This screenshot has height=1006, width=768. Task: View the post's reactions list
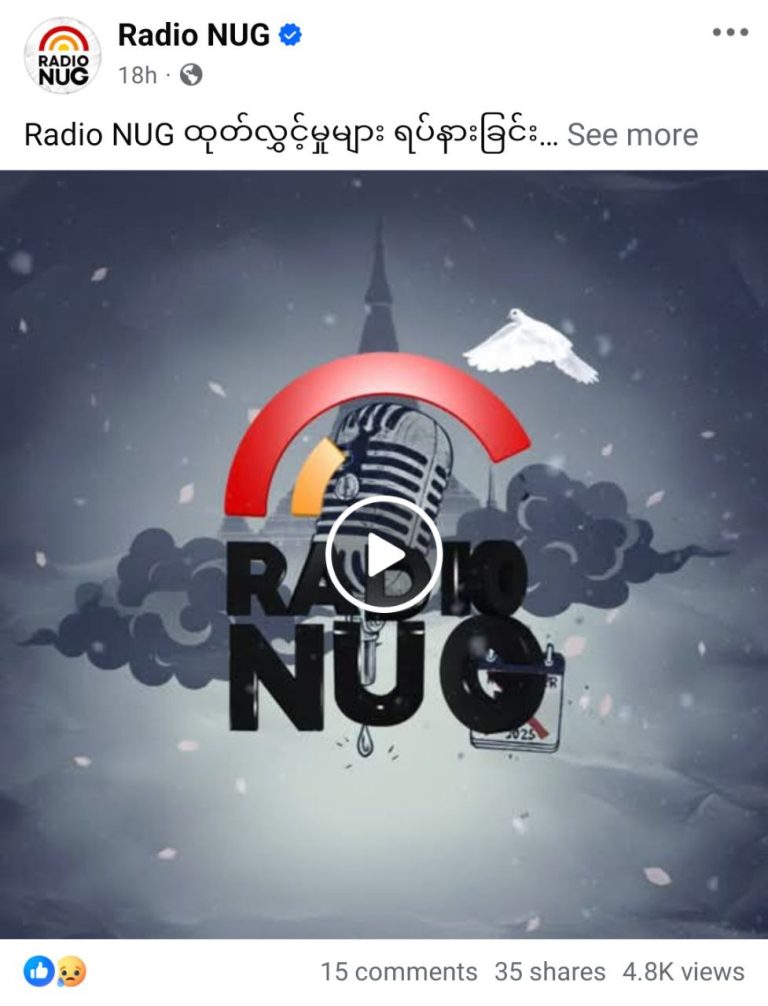pos(56,971)
